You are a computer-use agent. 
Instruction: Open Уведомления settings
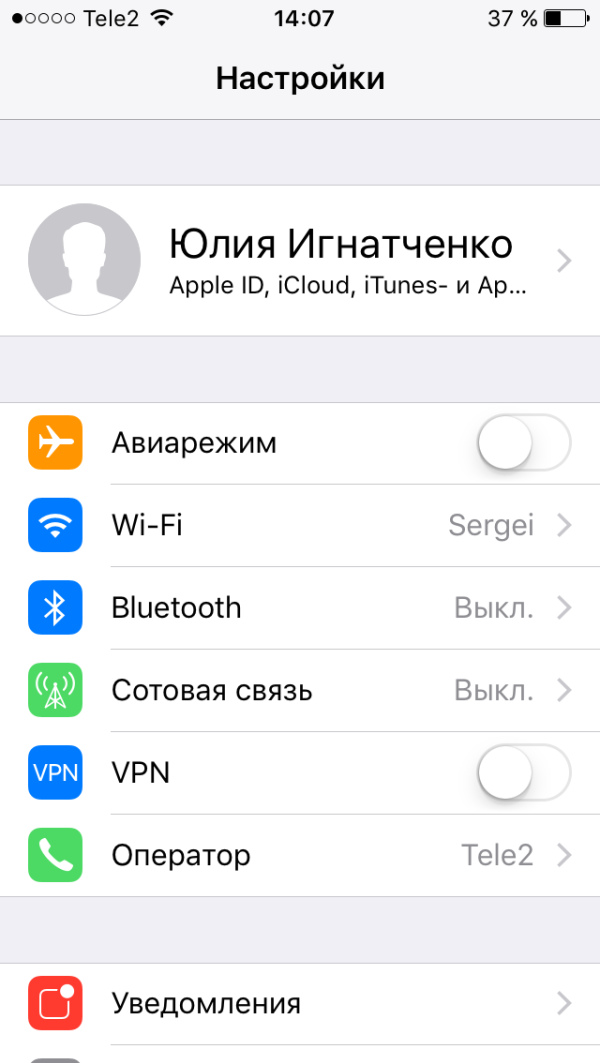300,1003
